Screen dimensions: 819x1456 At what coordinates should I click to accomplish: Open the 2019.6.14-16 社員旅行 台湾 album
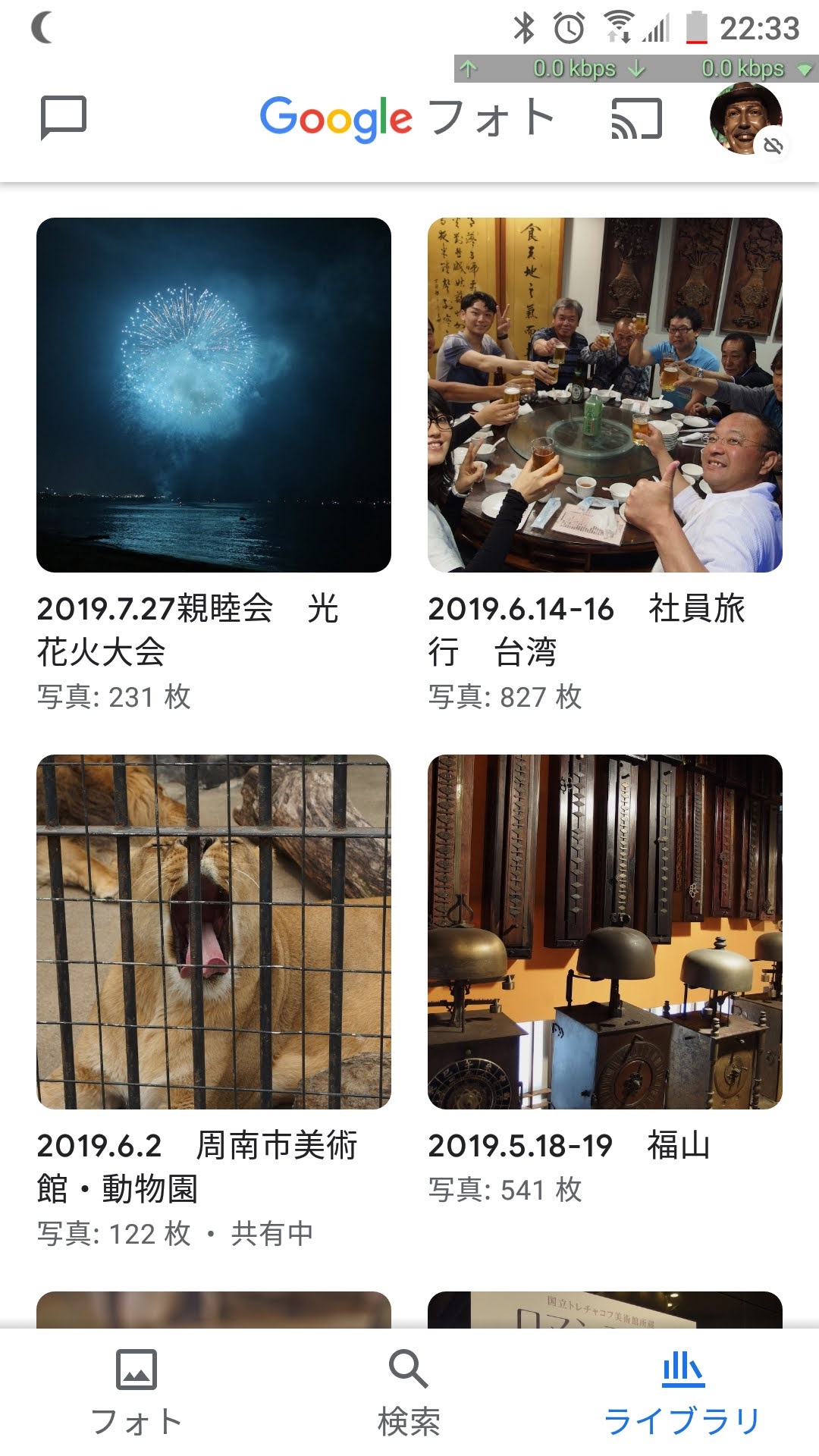pyautogui.click(x=604, y=395)
